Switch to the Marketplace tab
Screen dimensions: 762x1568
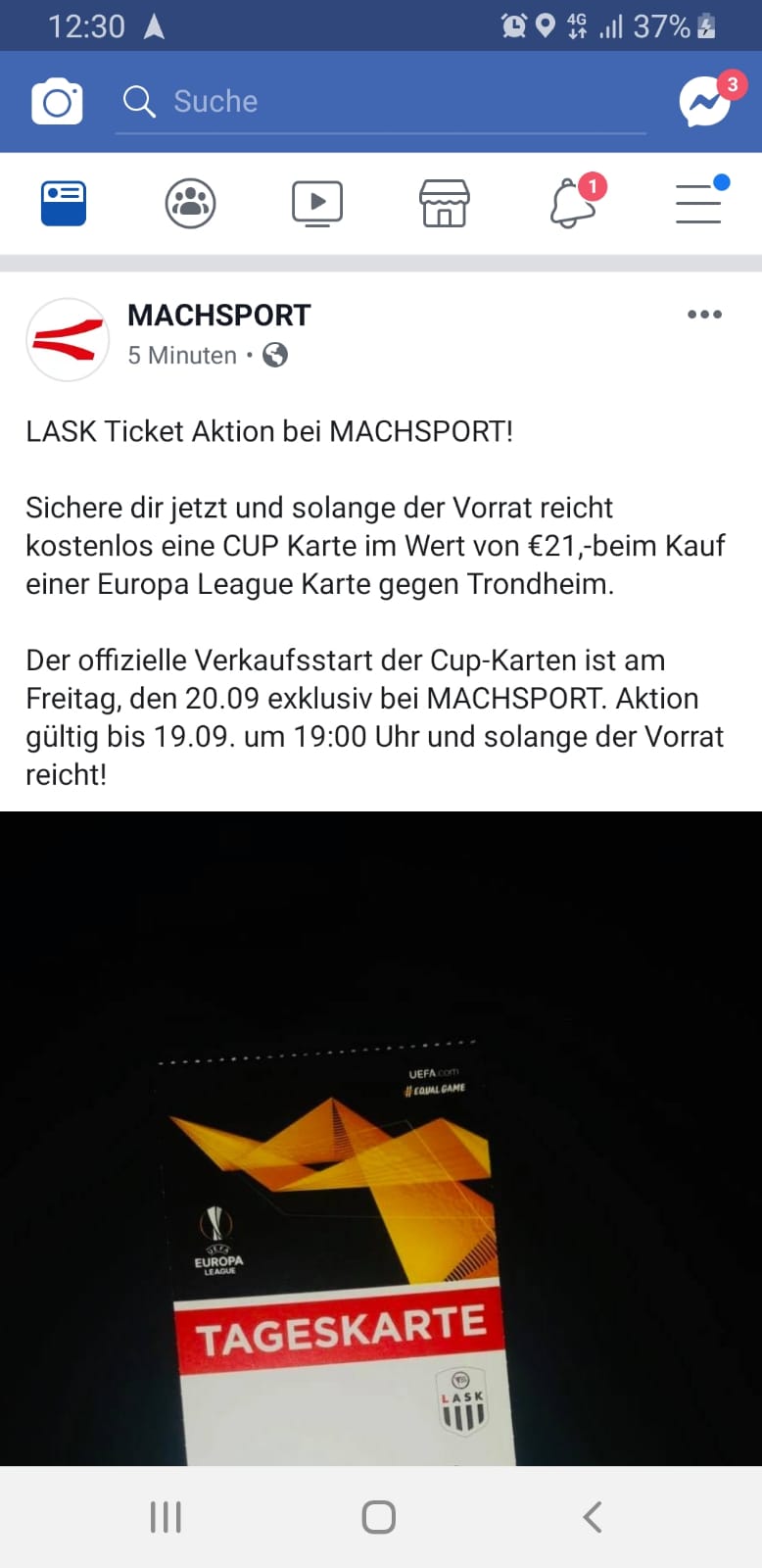coord(445,204)
